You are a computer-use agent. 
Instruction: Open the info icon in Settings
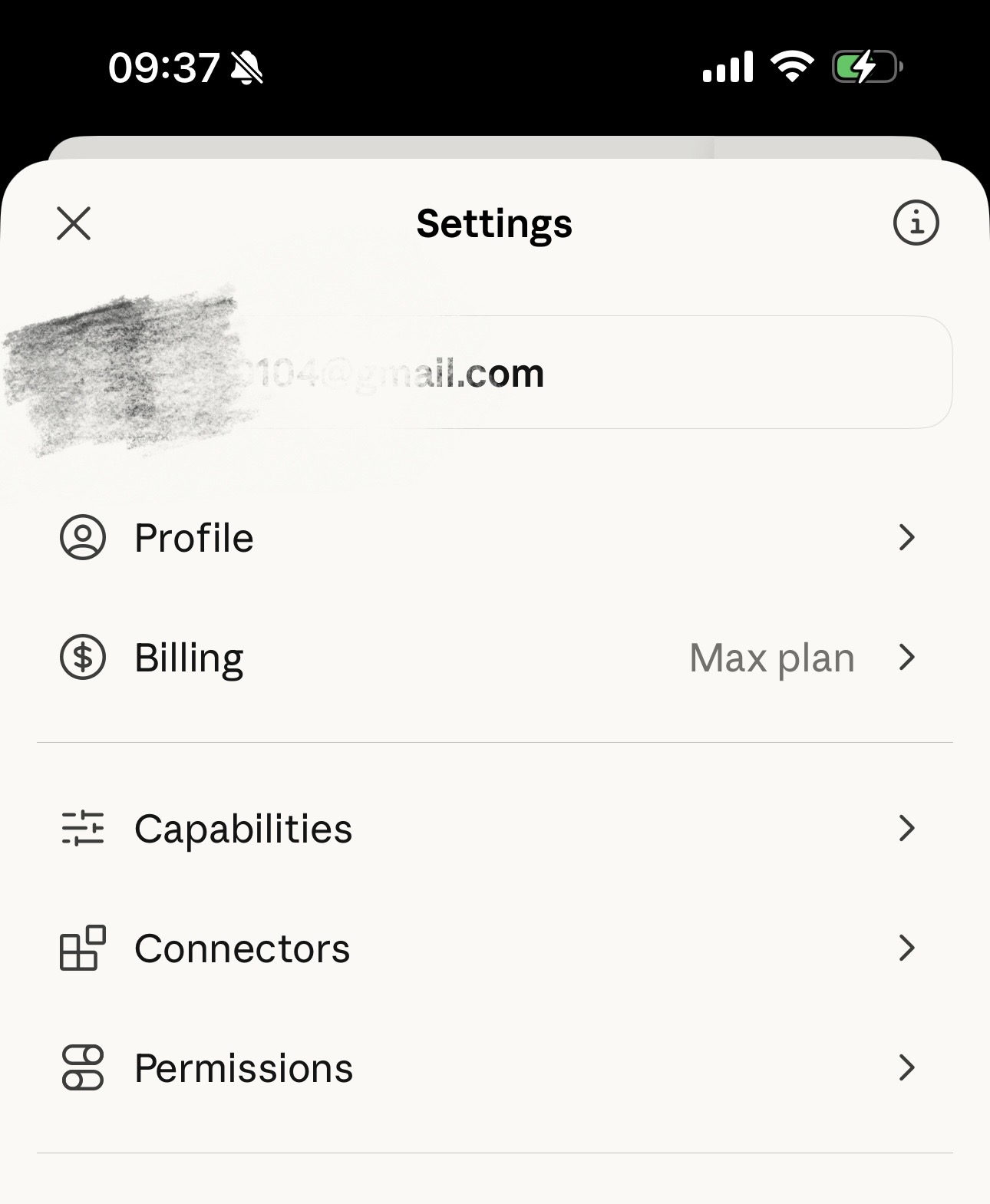point(916,223)
